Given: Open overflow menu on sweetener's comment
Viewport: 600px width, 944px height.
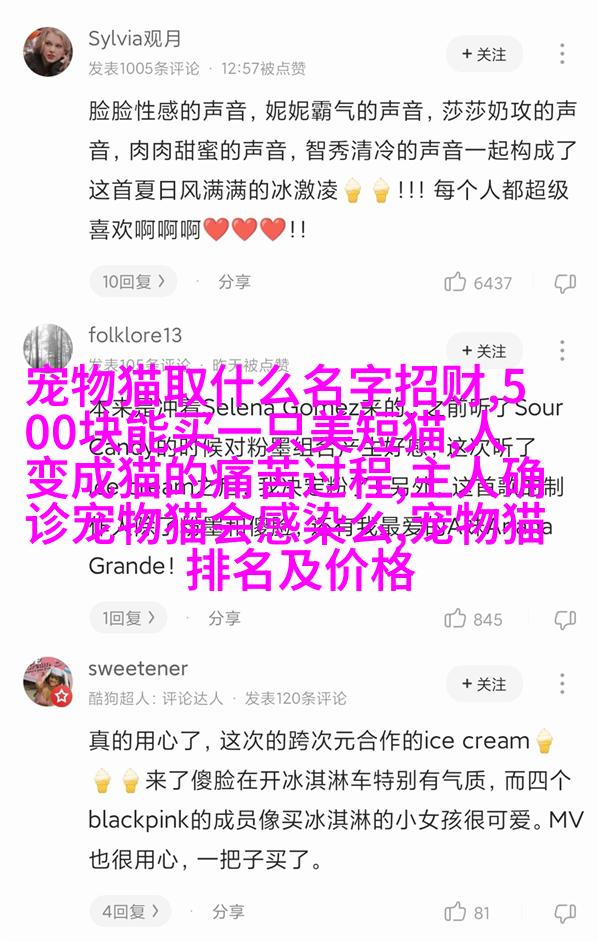Looking at the screenshot, I should coord(564,684).
